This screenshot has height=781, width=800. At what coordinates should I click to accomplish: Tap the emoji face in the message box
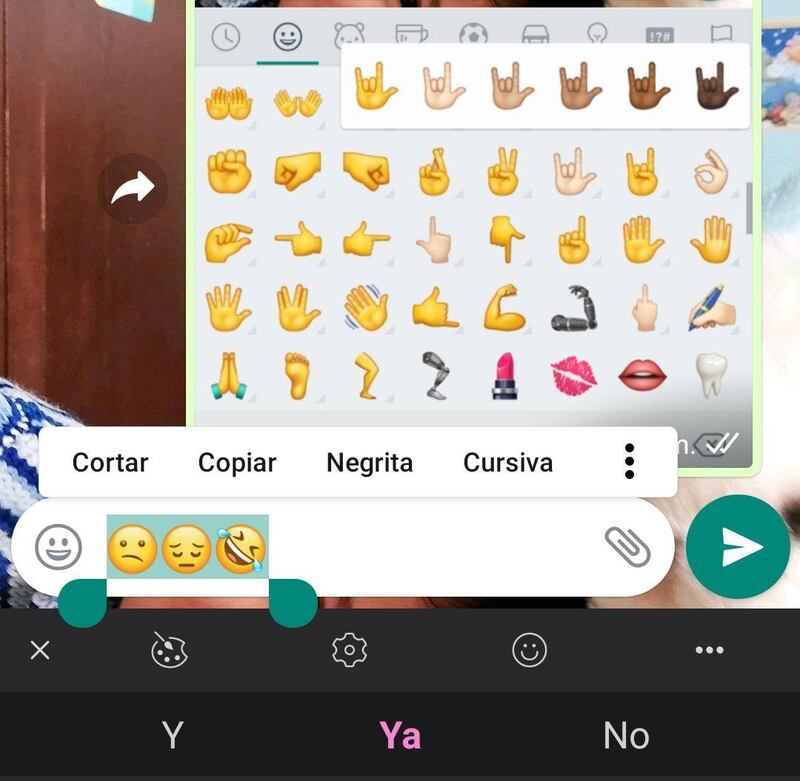point(59,546)
